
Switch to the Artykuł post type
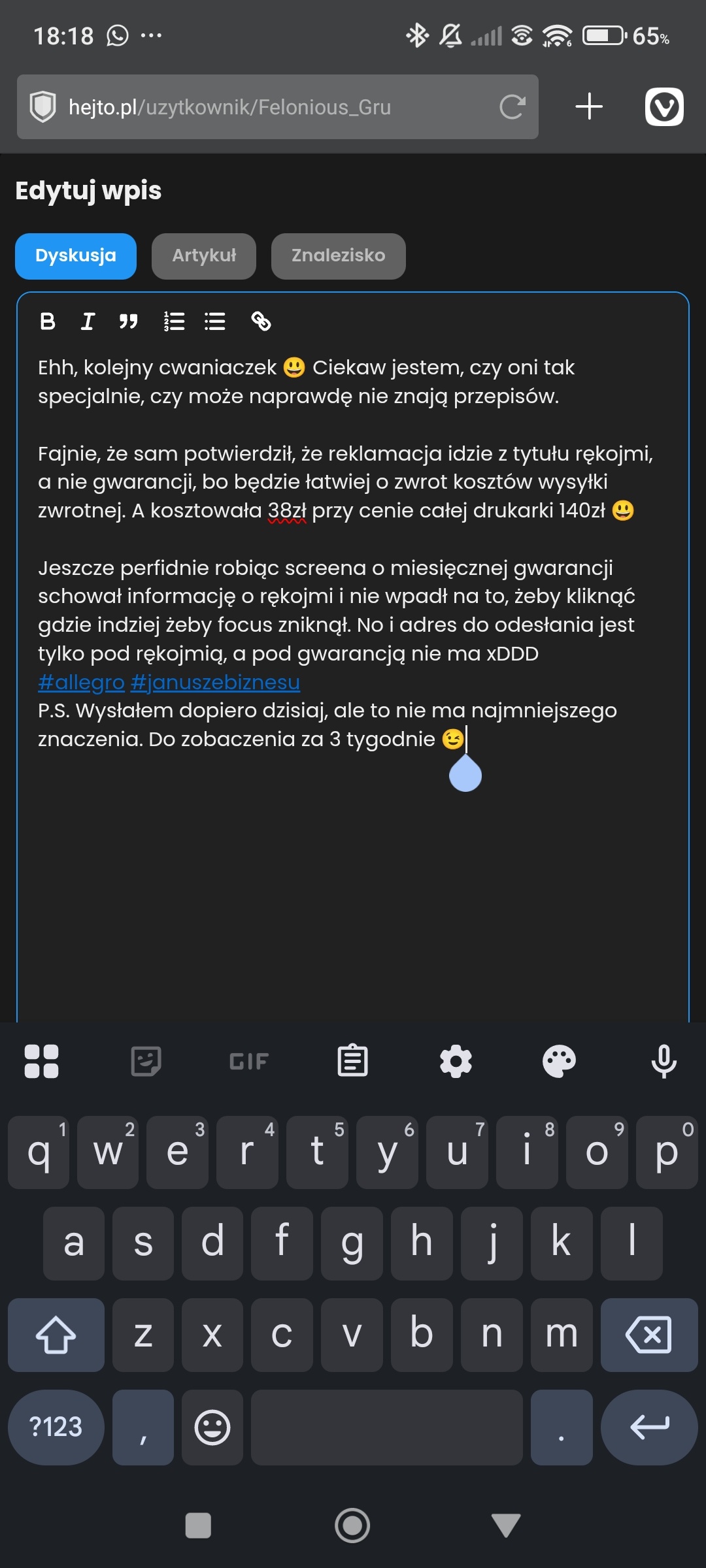point(203,256)
